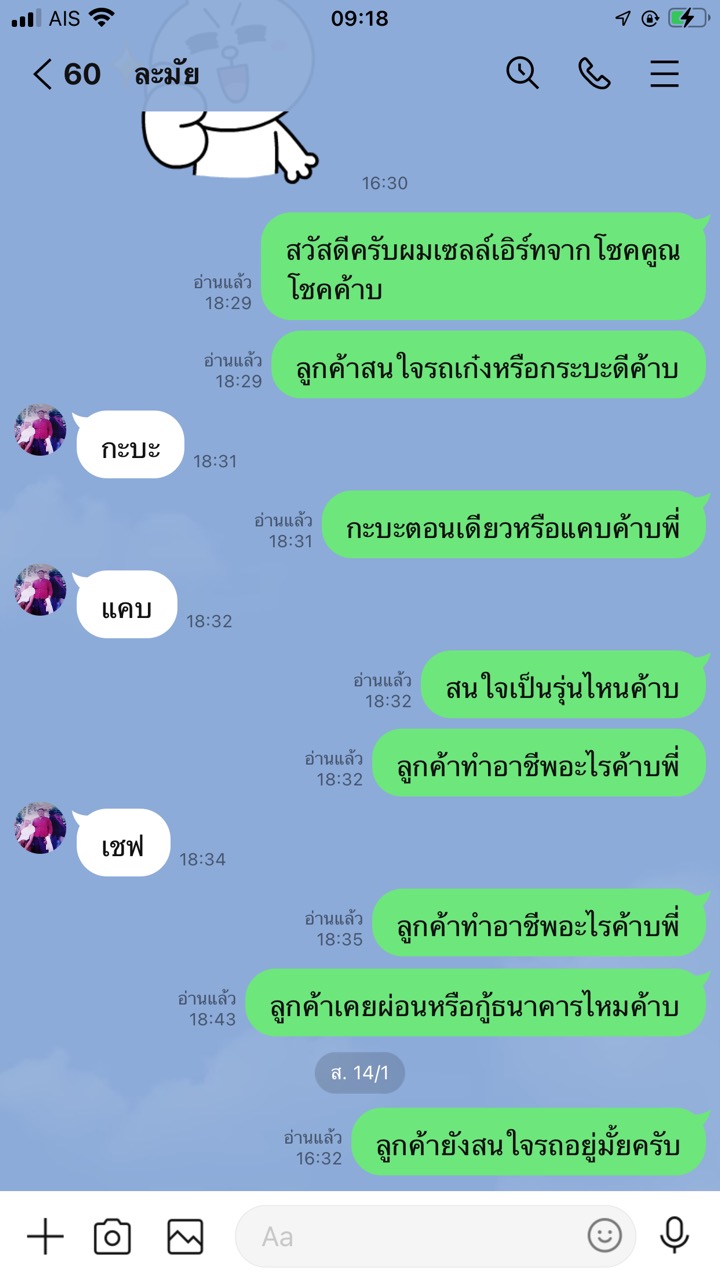Screen dimensions: 720x1280
Task: Open the emoji and sticker picker
Action: pos(604,1236)
